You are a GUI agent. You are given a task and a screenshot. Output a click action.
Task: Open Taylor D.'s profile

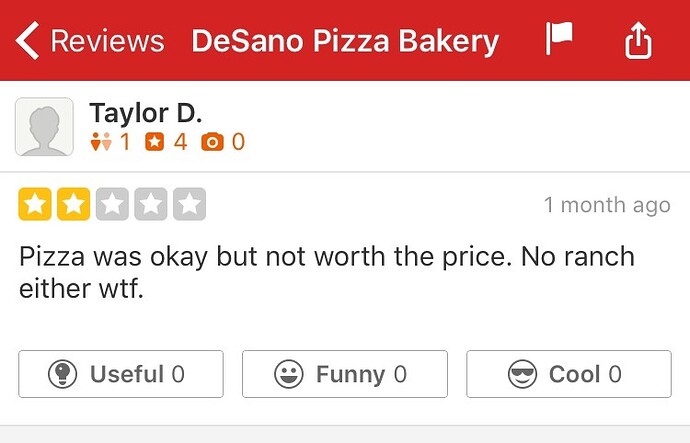[145, 114]
